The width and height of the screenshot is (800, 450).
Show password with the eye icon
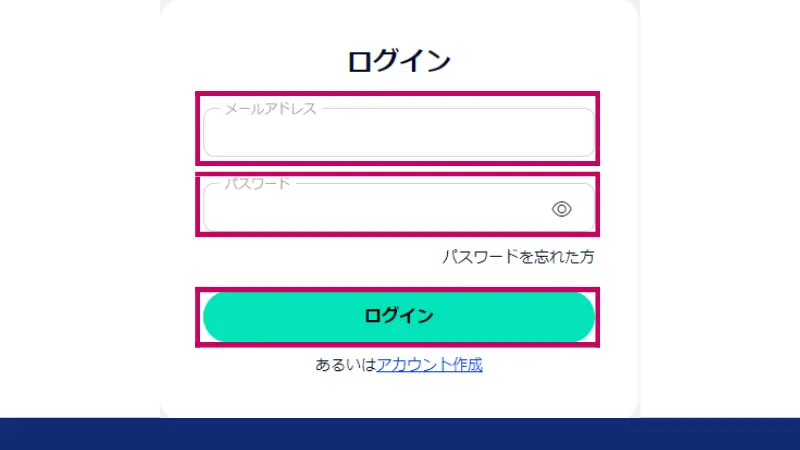[562, 209]
